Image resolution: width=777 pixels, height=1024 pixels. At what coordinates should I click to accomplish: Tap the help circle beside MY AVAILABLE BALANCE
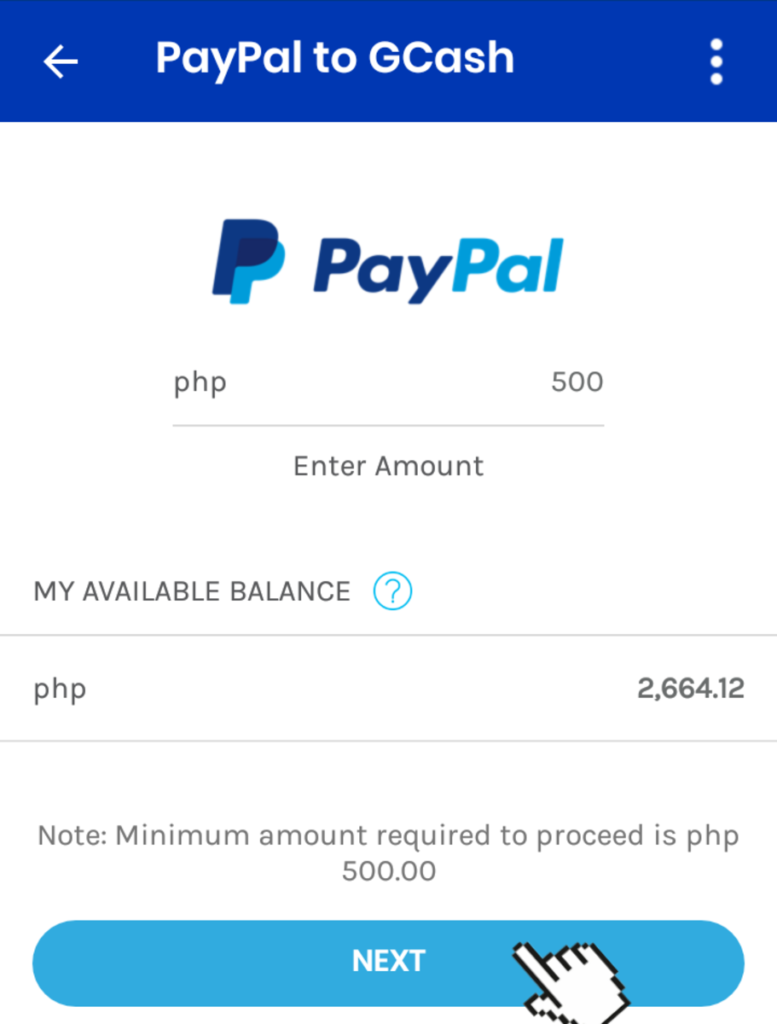pyautogui.click(x=394, y=591)
